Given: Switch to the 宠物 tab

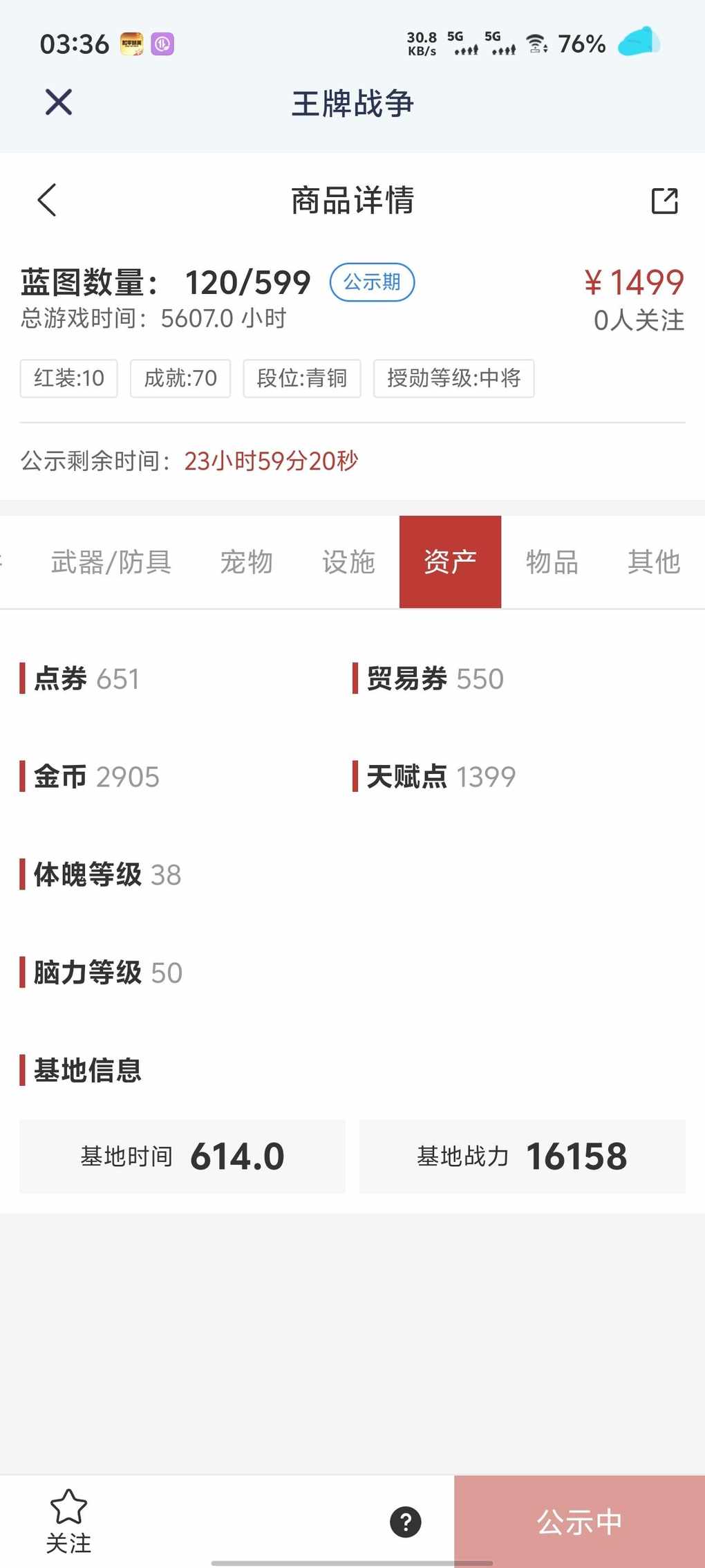Looking at the screenshot, I should pos(246,562).
